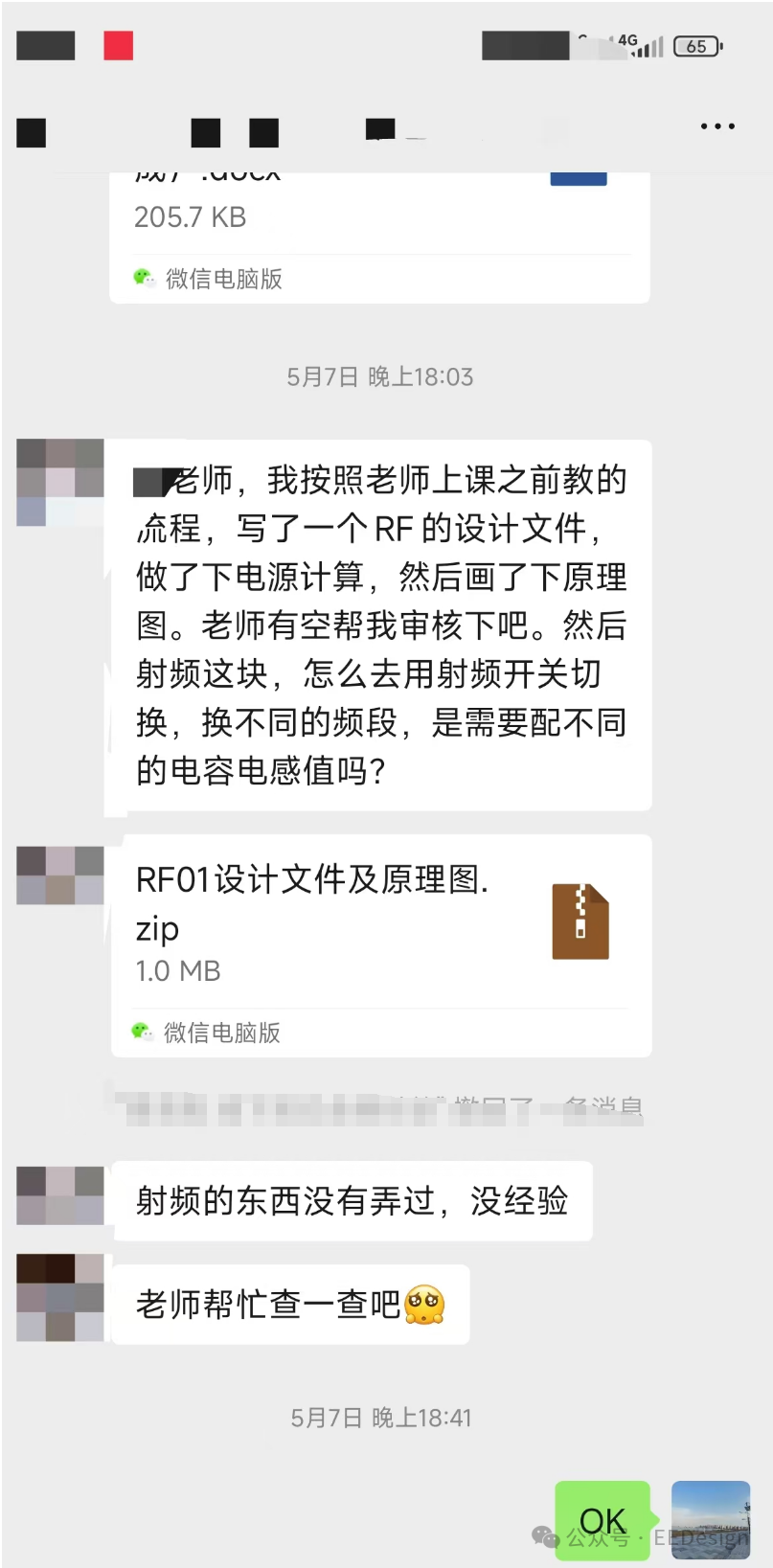Tap timestamp 5月7日 晚上18:03

coord(380,375)
